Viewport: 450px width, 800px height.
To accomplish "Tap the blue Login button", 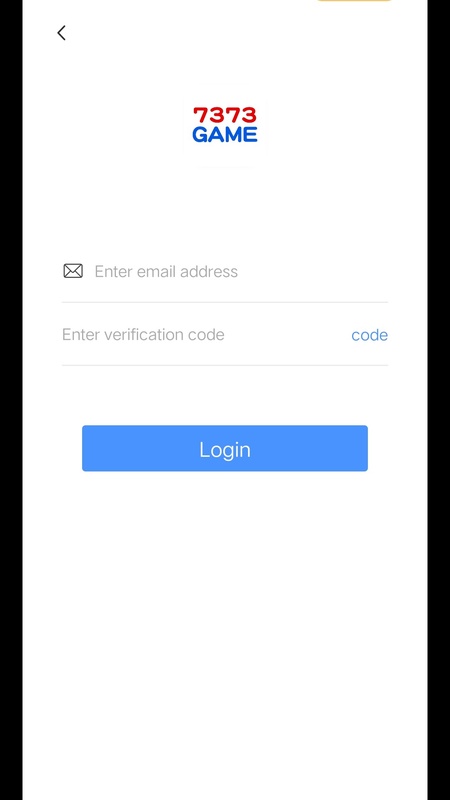I will (224, 448).
